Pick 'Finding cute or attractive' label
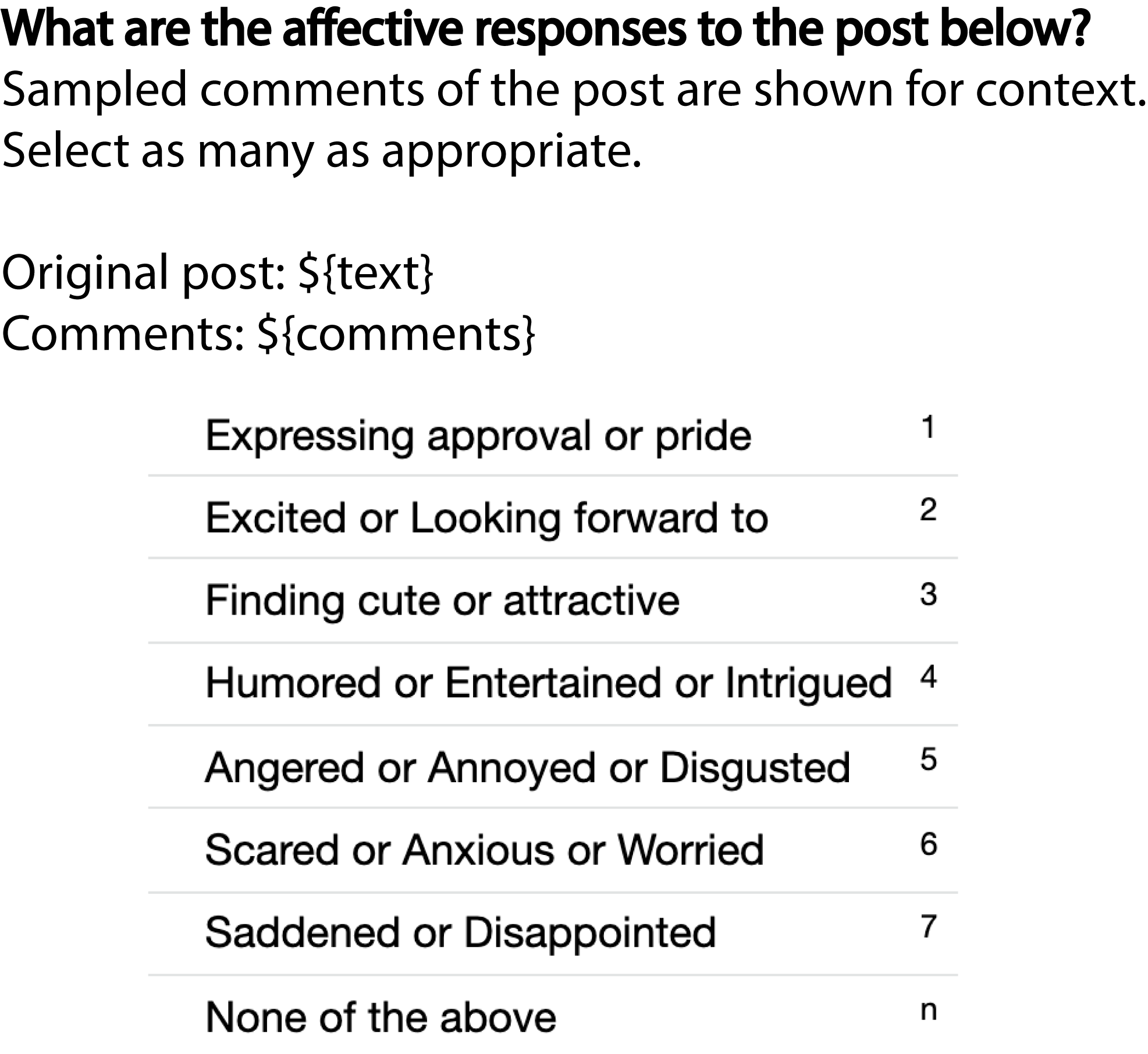The height and width of the screenshot is (1054, 1148). pos(442,601)
